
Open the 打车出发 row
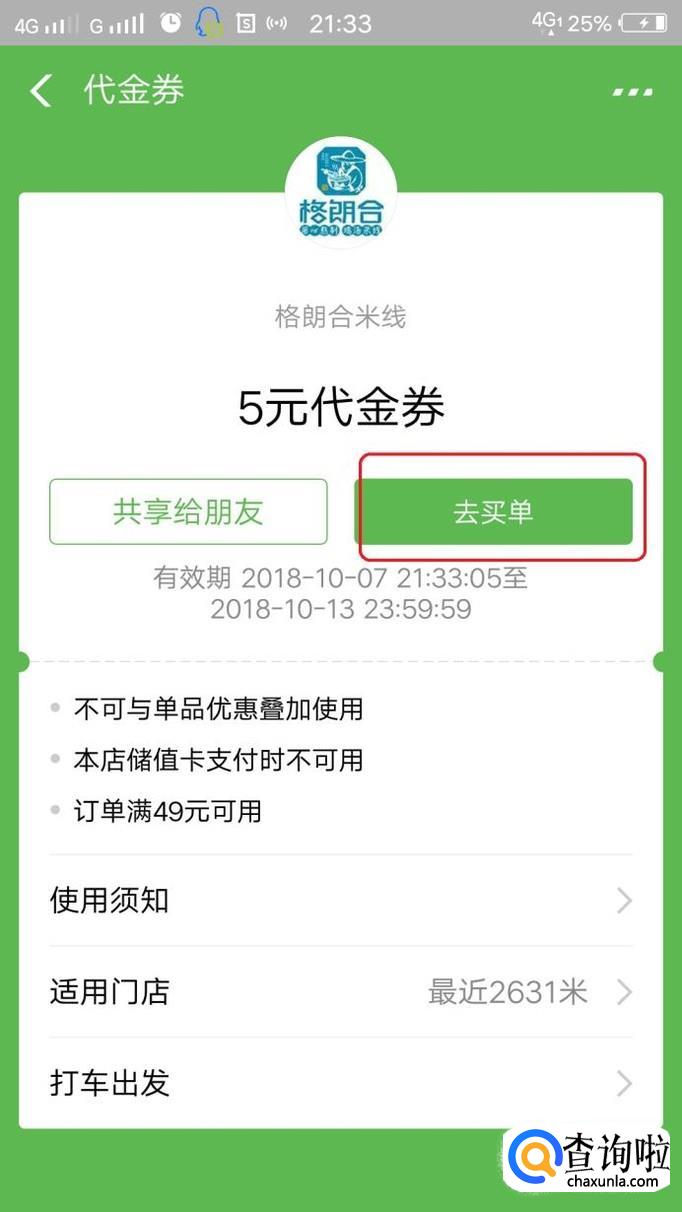tap(341, 1083)
